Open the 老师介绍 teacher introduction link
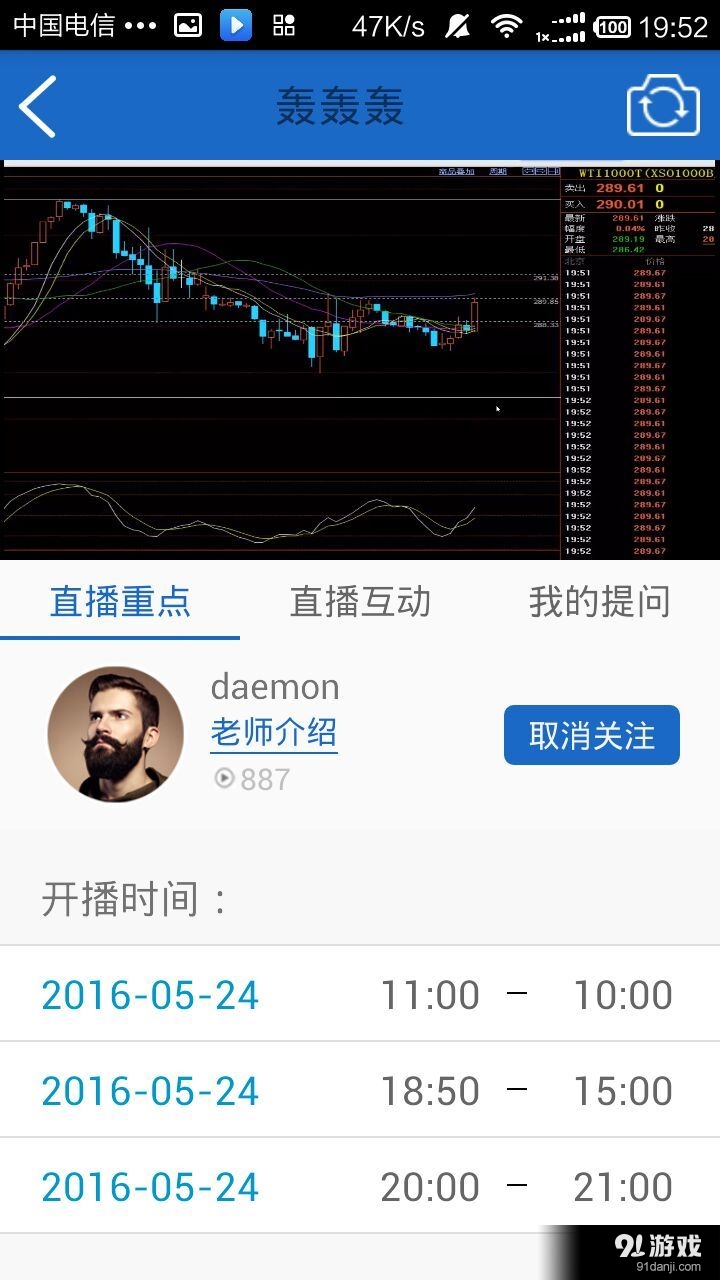720x1280 pixels. pos(273,732)
